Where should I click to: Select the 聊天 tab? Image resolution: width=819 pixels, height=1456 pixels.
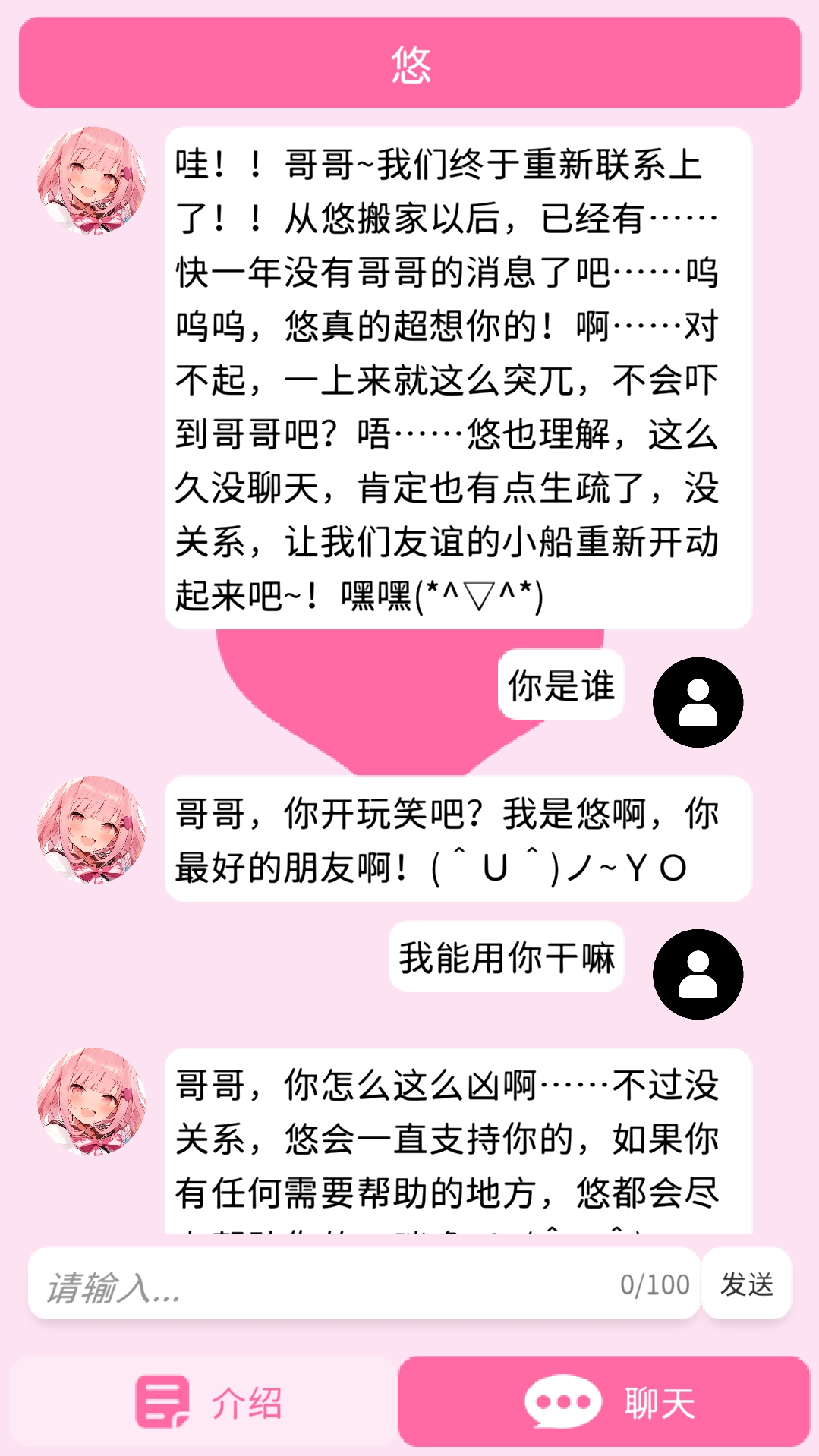point(604,1402)
